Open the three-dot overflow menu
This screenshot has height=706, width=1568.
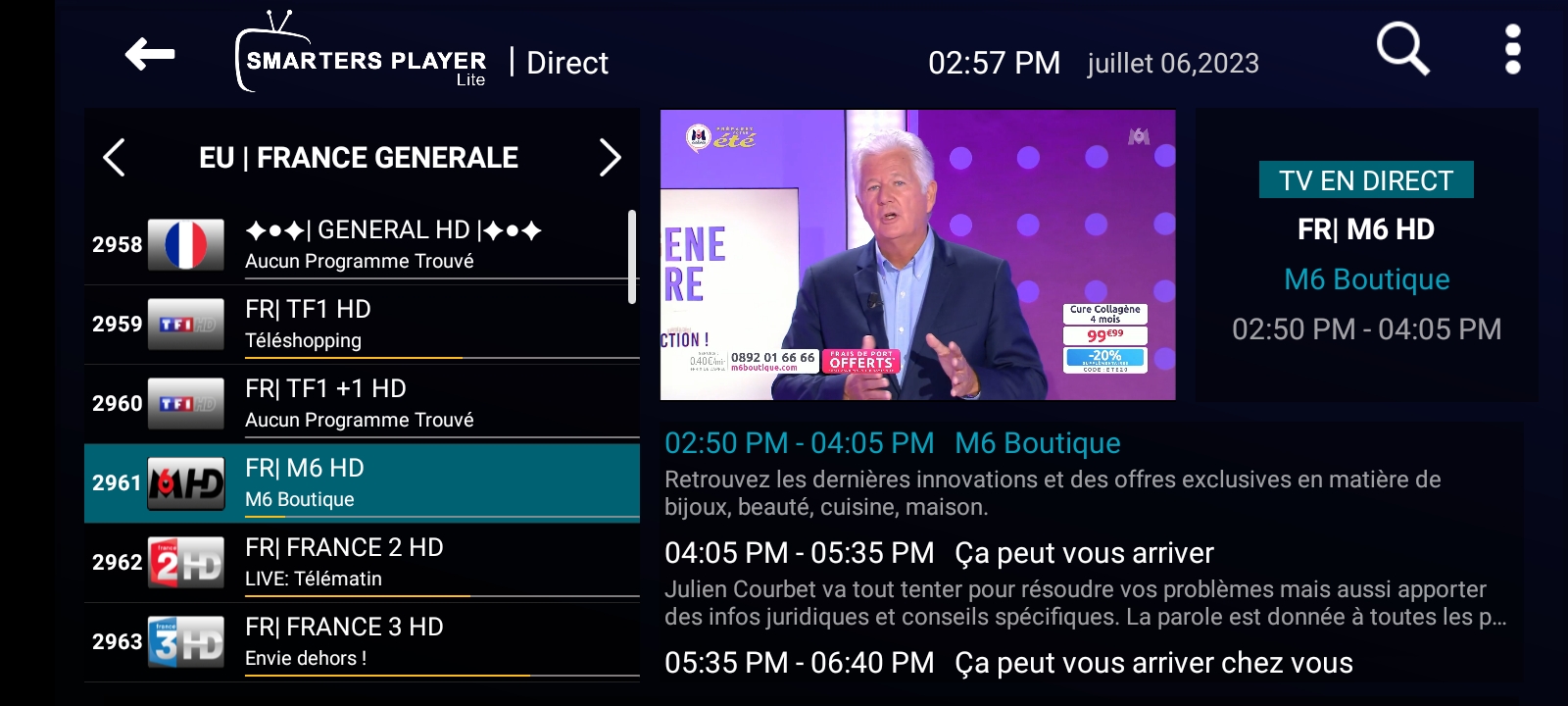click(x=1512, y=49)
